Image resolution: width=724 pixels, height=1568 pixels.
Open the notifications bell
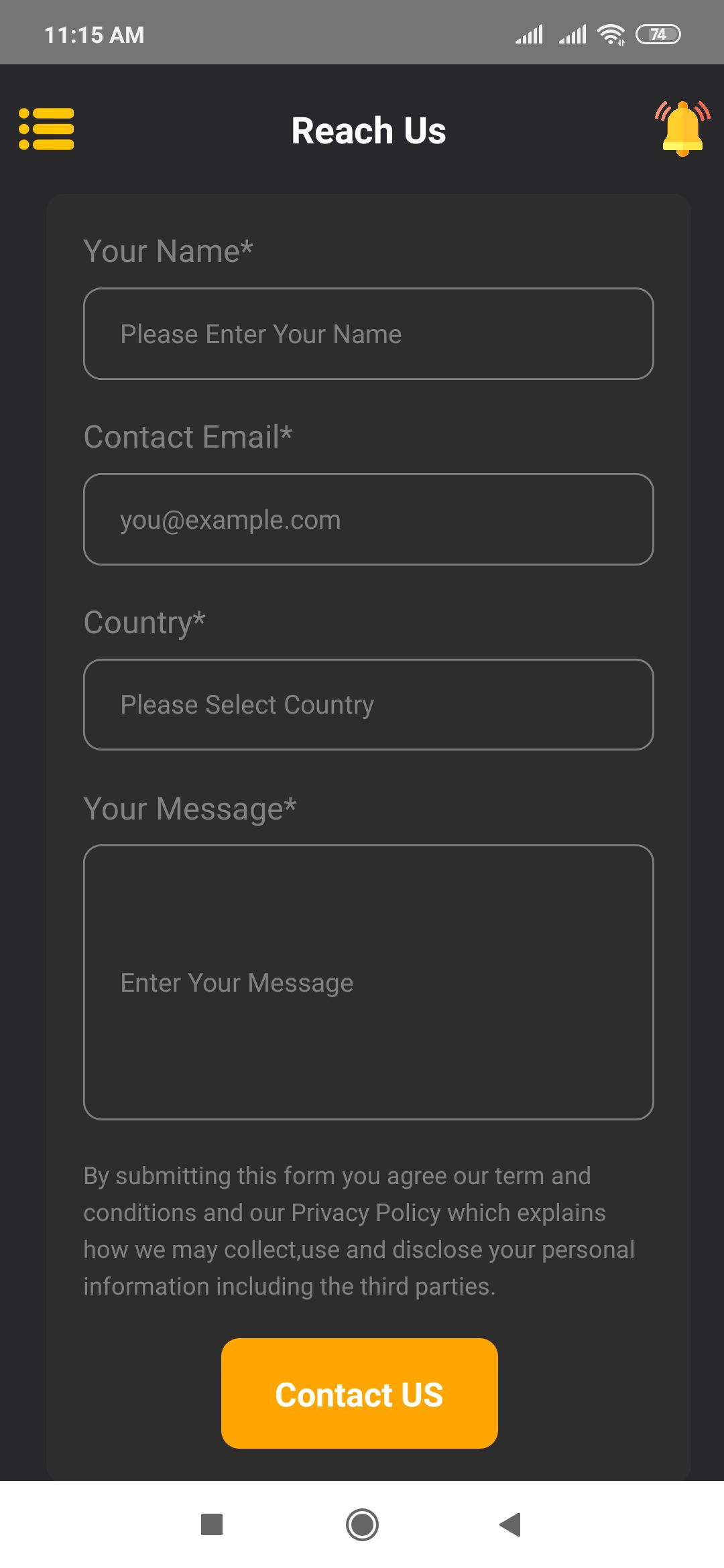[x=682, y=128]
